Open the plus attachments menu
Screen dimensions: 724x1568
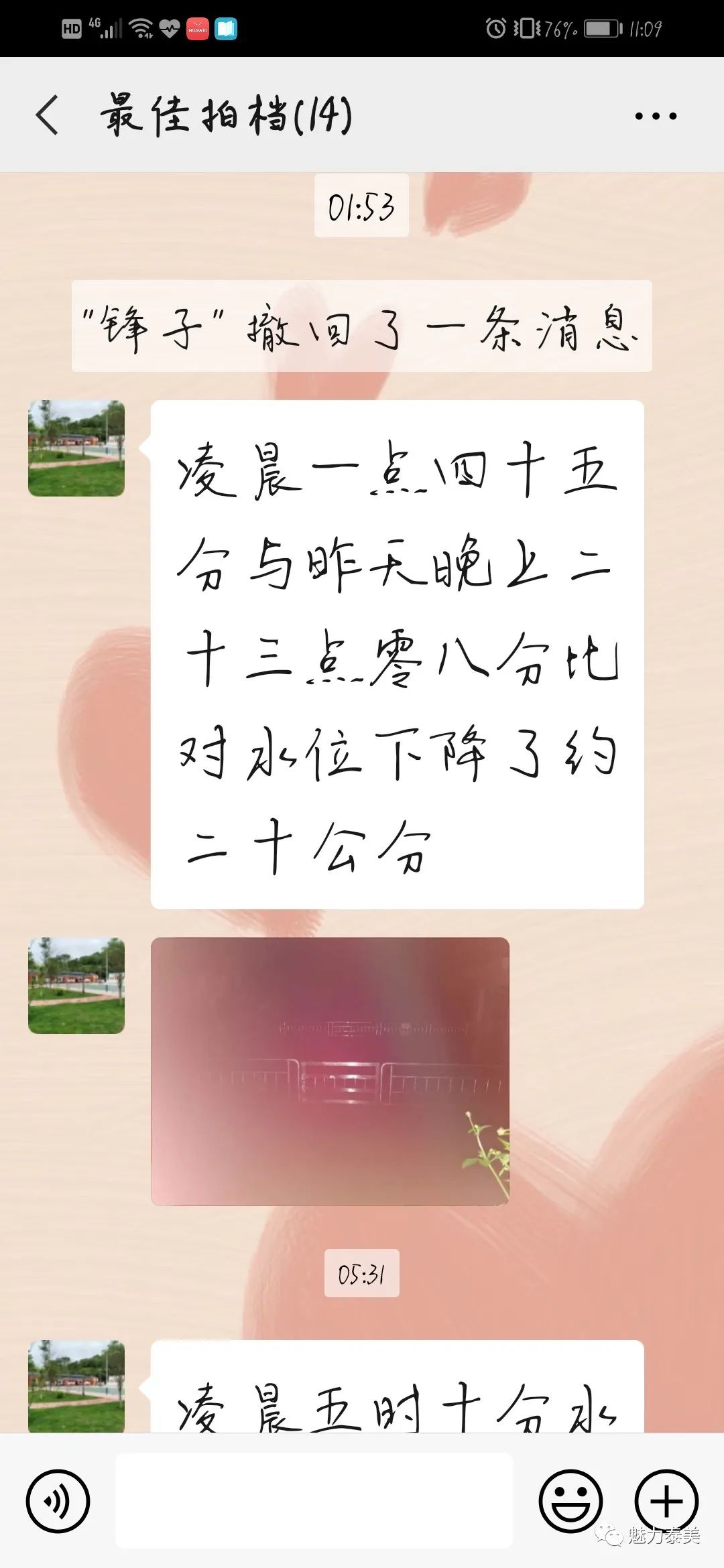666,1501
